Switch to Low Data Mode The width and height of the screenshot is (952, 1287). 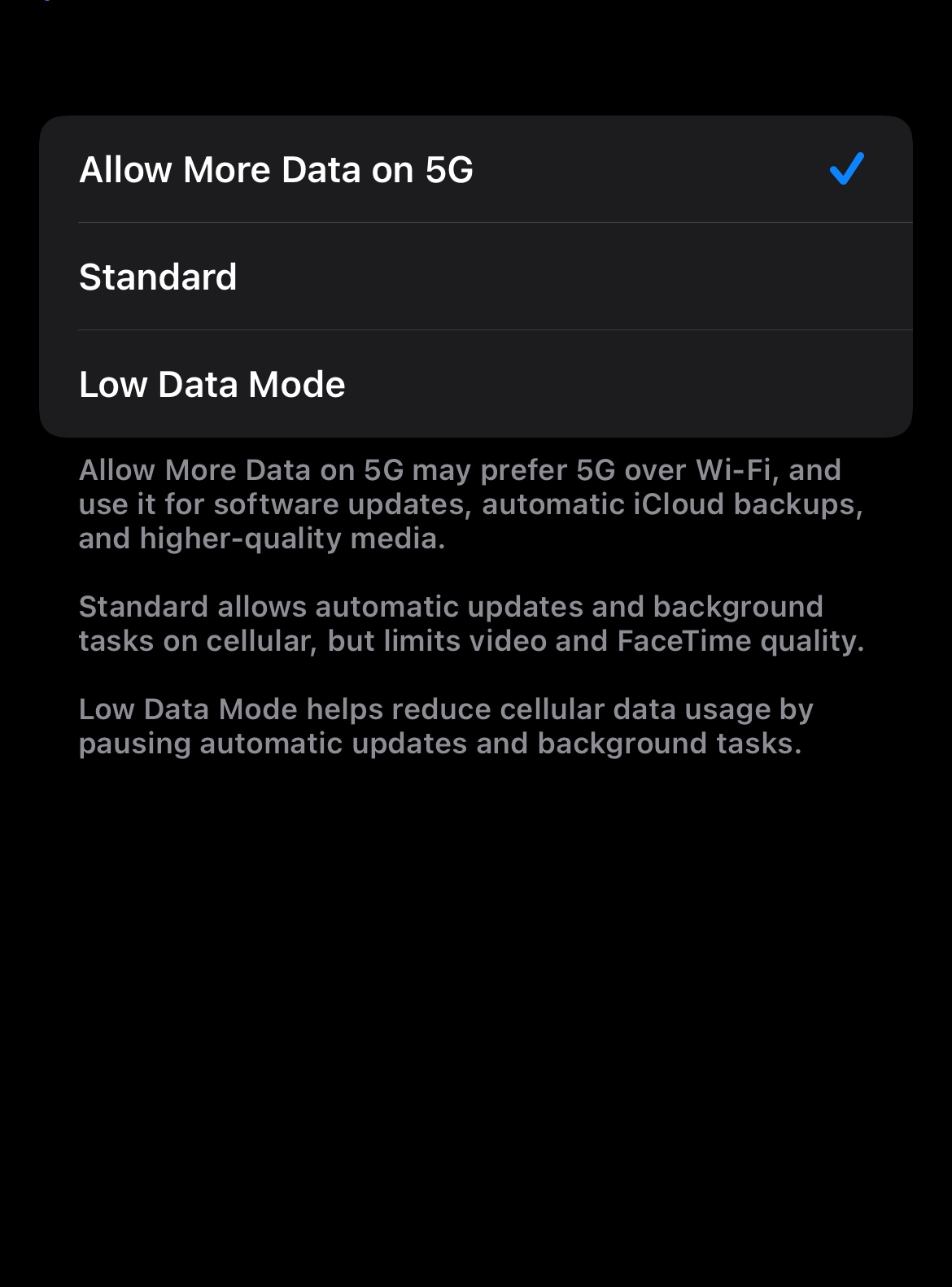(x=475, y=384)
